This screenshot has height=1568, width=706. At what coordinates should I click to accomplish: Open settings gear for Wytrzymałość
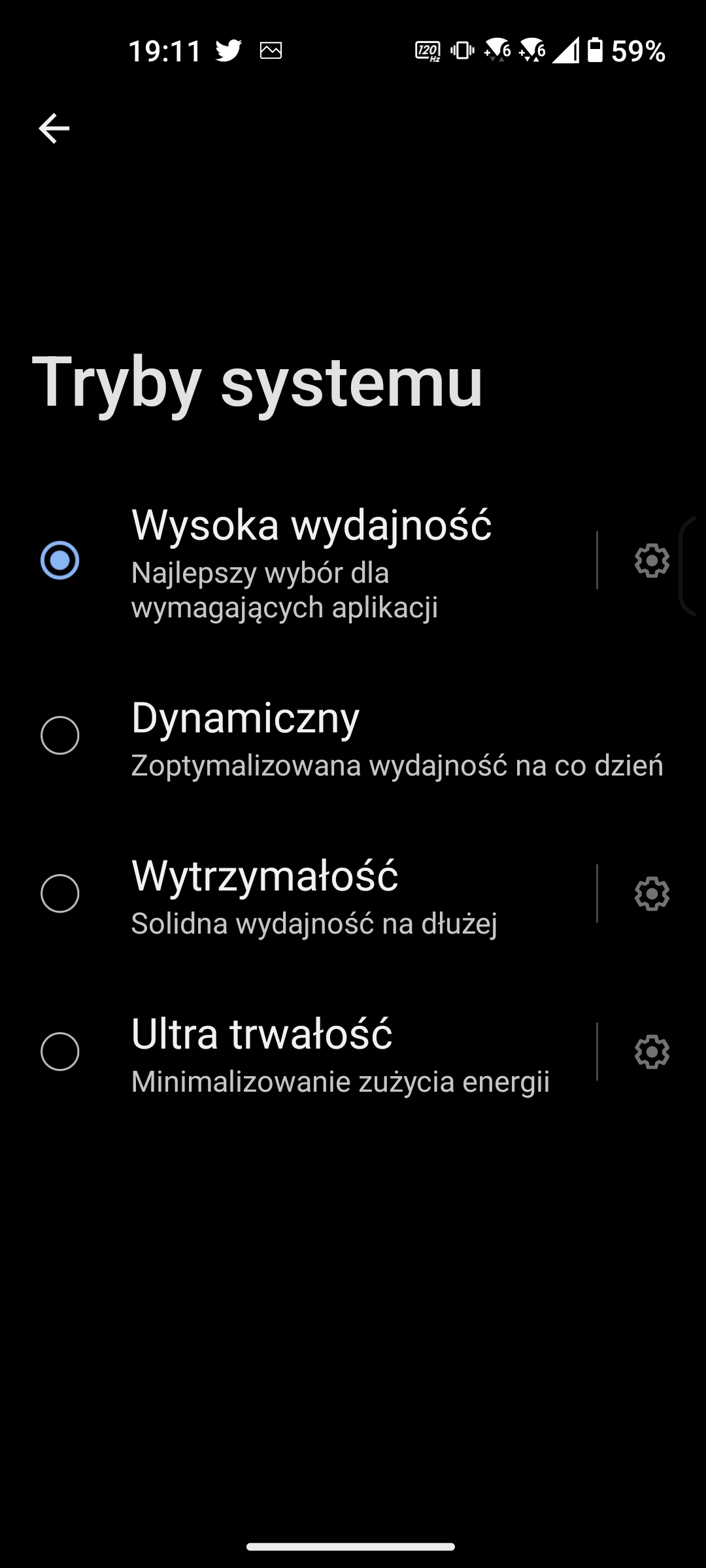[652, 894]
